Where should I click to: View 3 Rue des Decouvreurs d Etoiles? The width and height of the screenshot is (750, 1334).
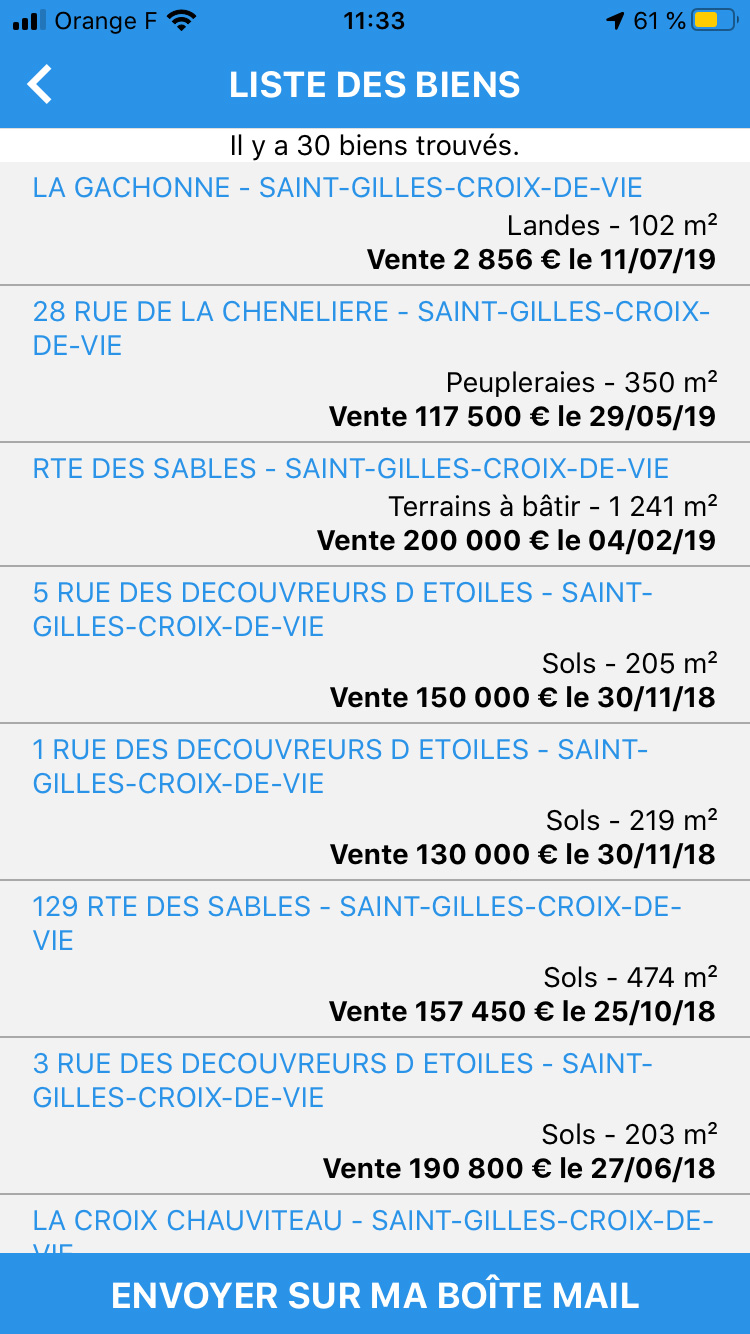point(375,1116)
